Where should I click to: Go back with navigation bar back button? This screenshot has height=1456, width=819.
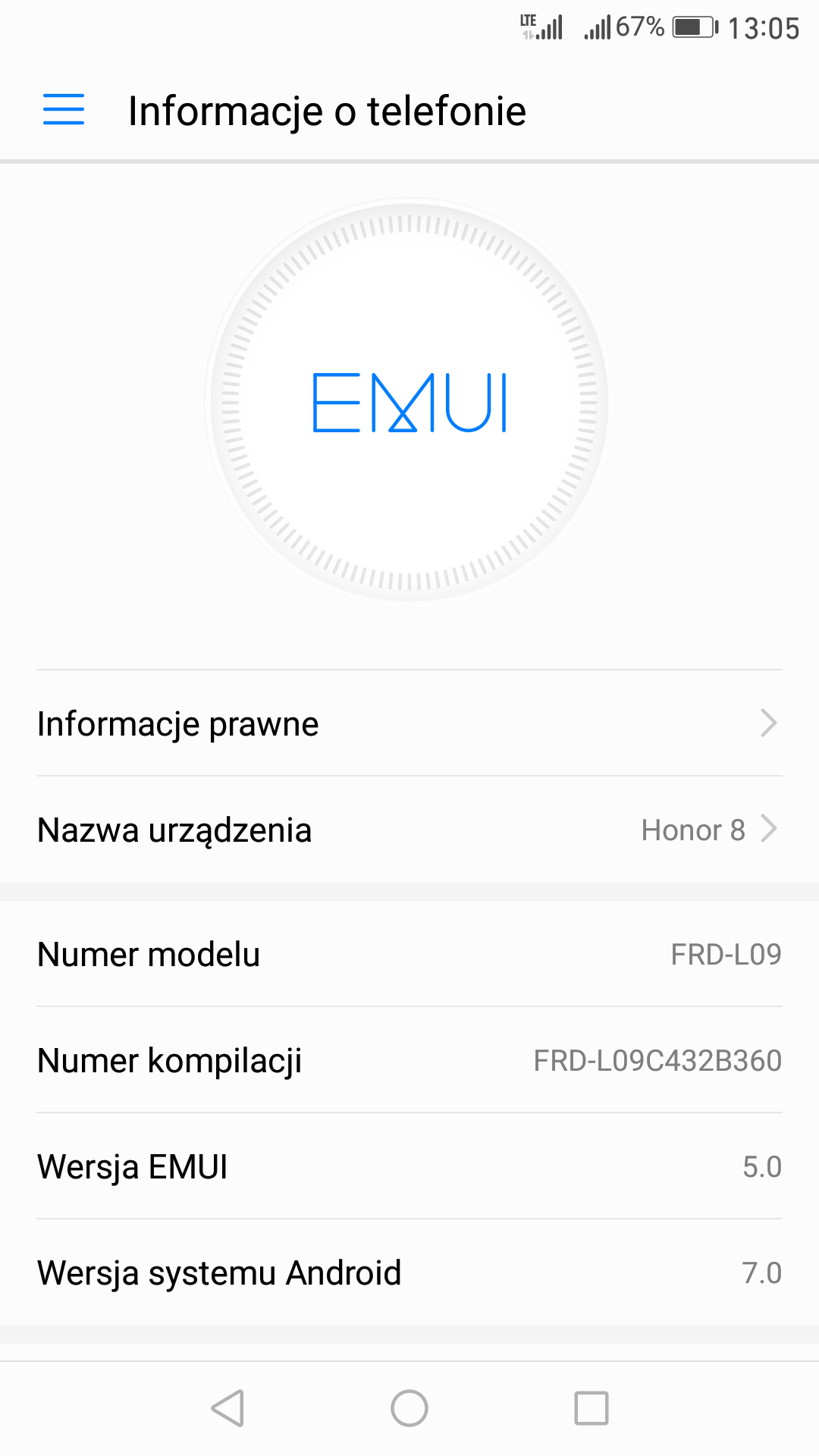[227, 1408]
